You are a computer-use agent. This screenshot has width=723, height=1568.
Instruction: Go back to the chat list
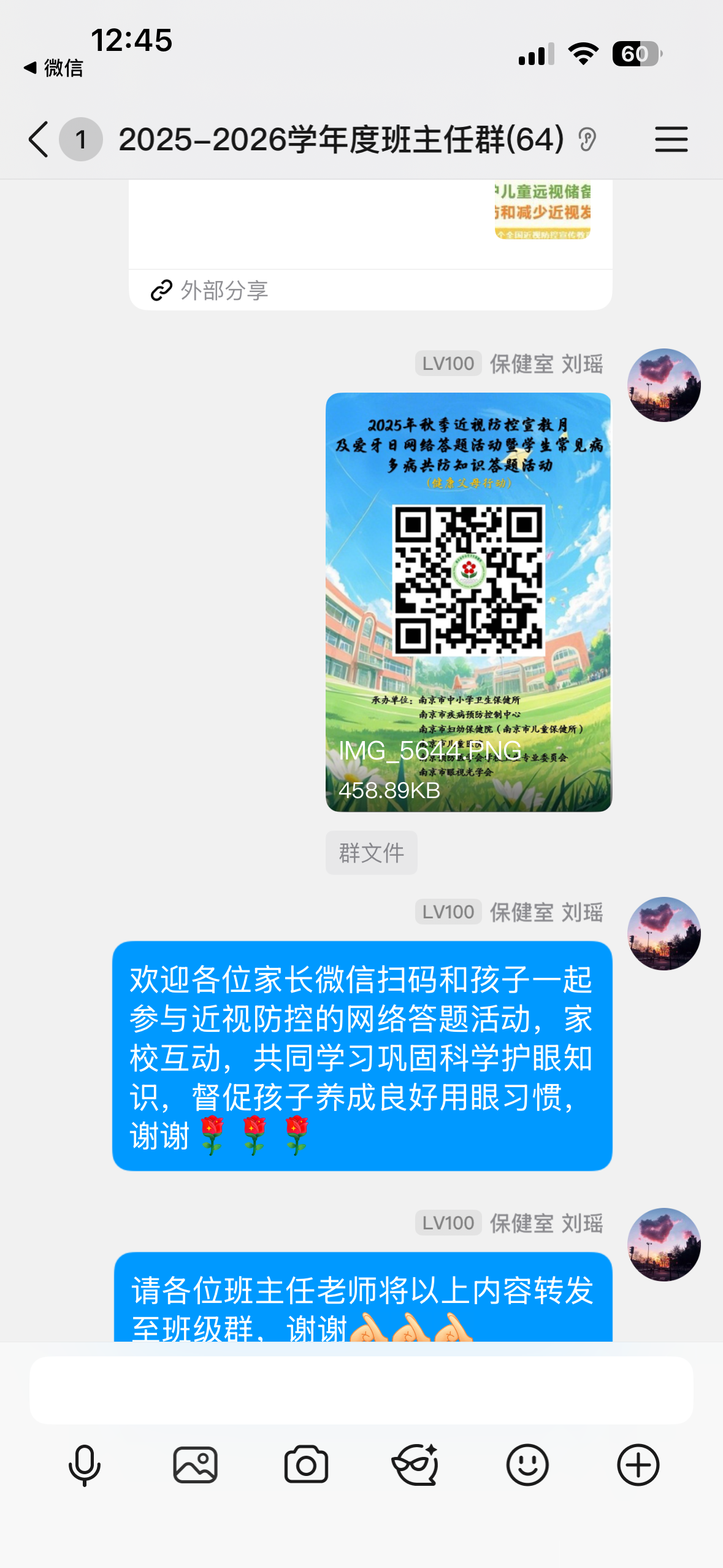(x=38, y=139)
